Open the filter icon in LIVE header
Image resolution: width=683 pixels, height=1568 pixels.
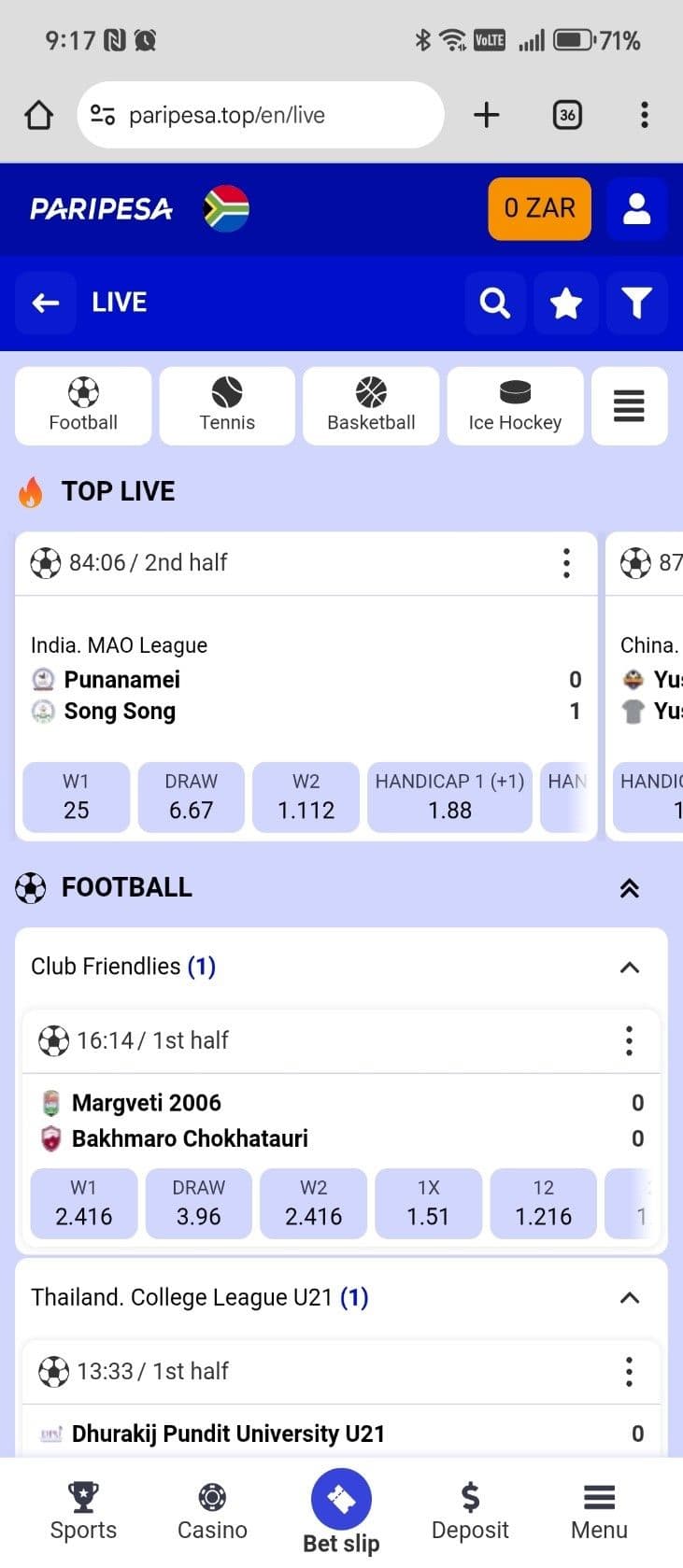tap(637, 303)
